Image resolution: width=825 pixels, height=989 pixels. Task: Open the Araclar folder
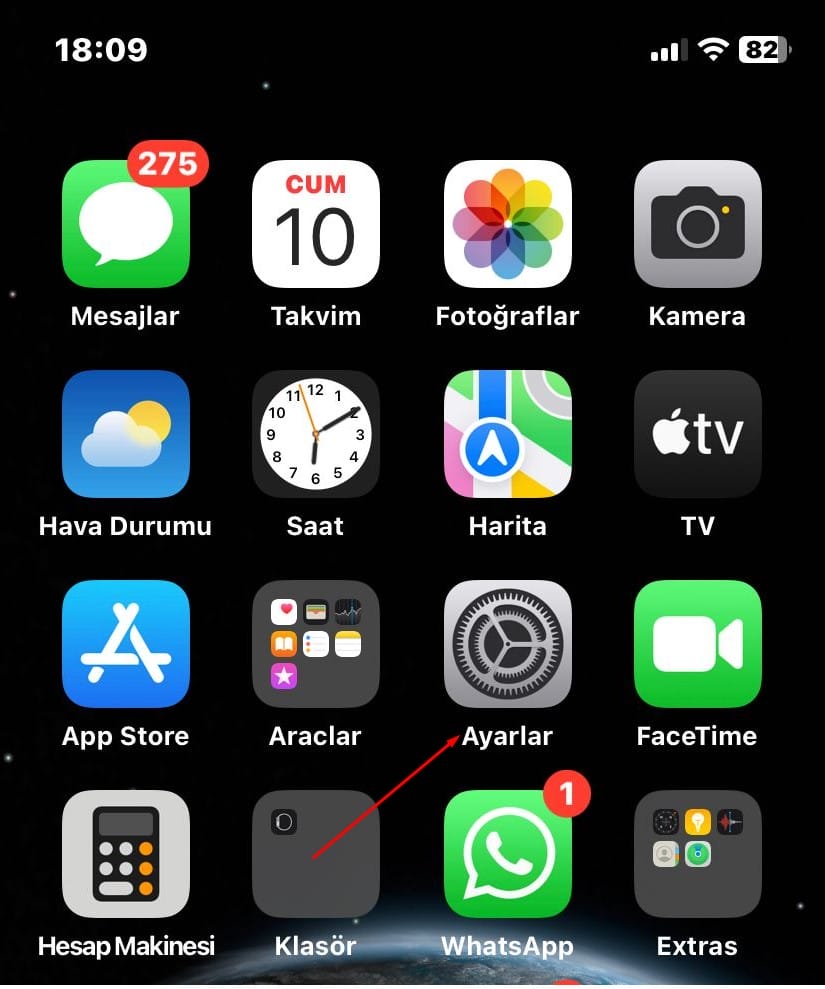[316, 644]
